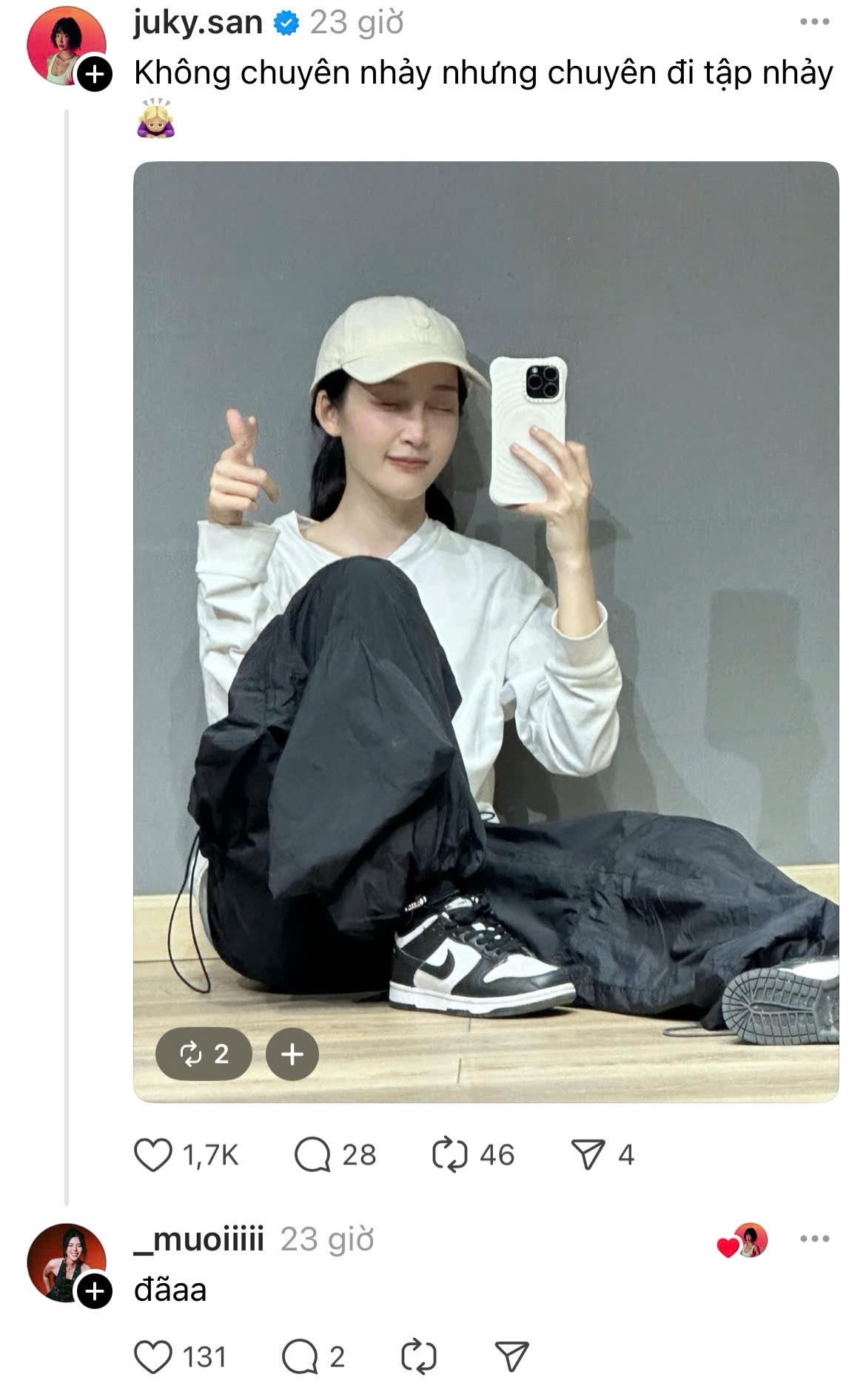Tap the plus button on the photo
The image size is (866, 1400).
(292, 1054)
